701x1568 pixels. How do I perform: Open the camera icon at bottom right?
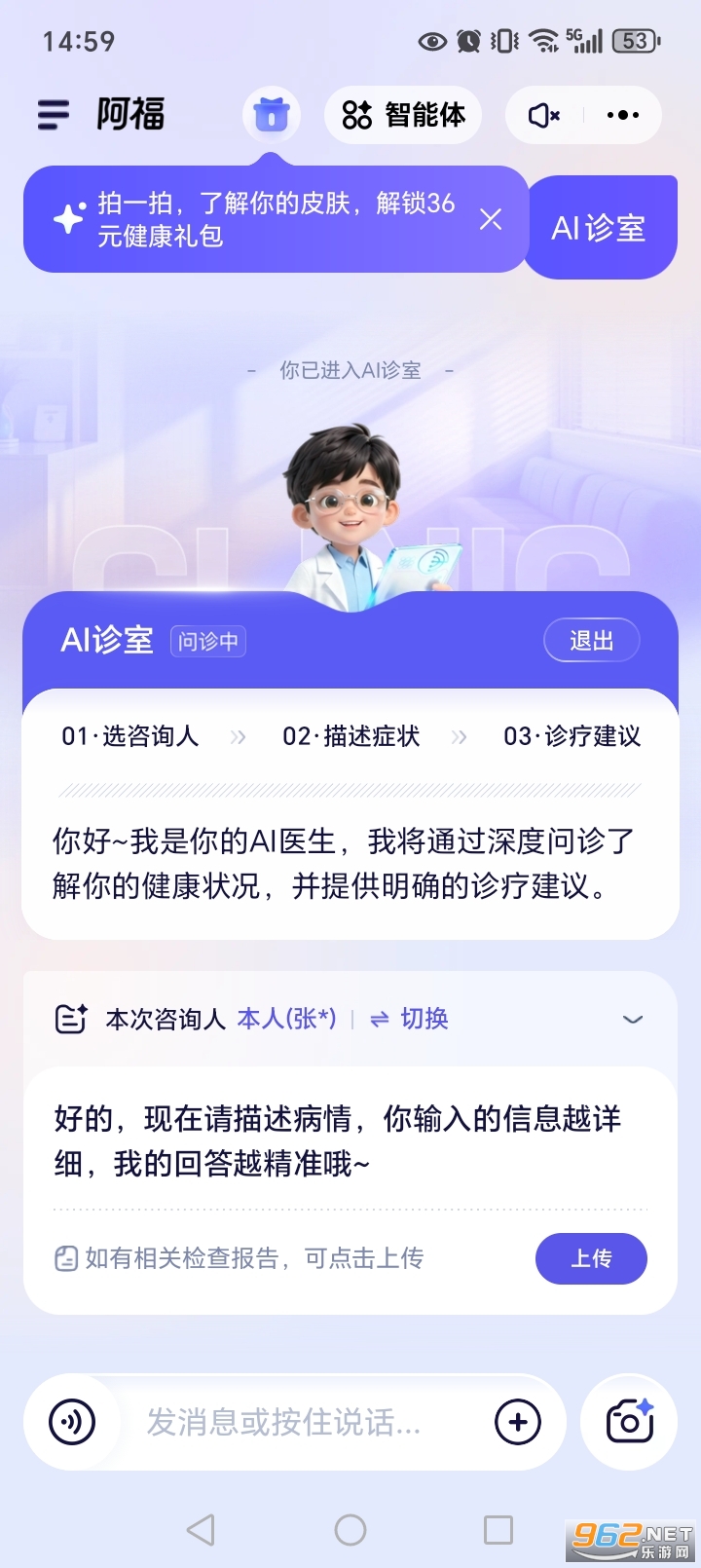coord(628,1422)
